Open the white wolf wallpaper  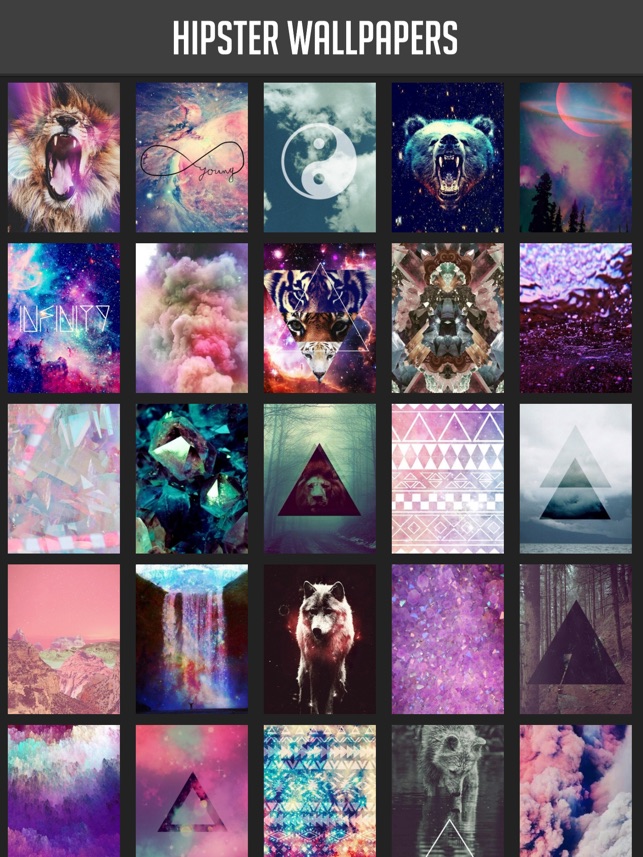tap(320, 639)
